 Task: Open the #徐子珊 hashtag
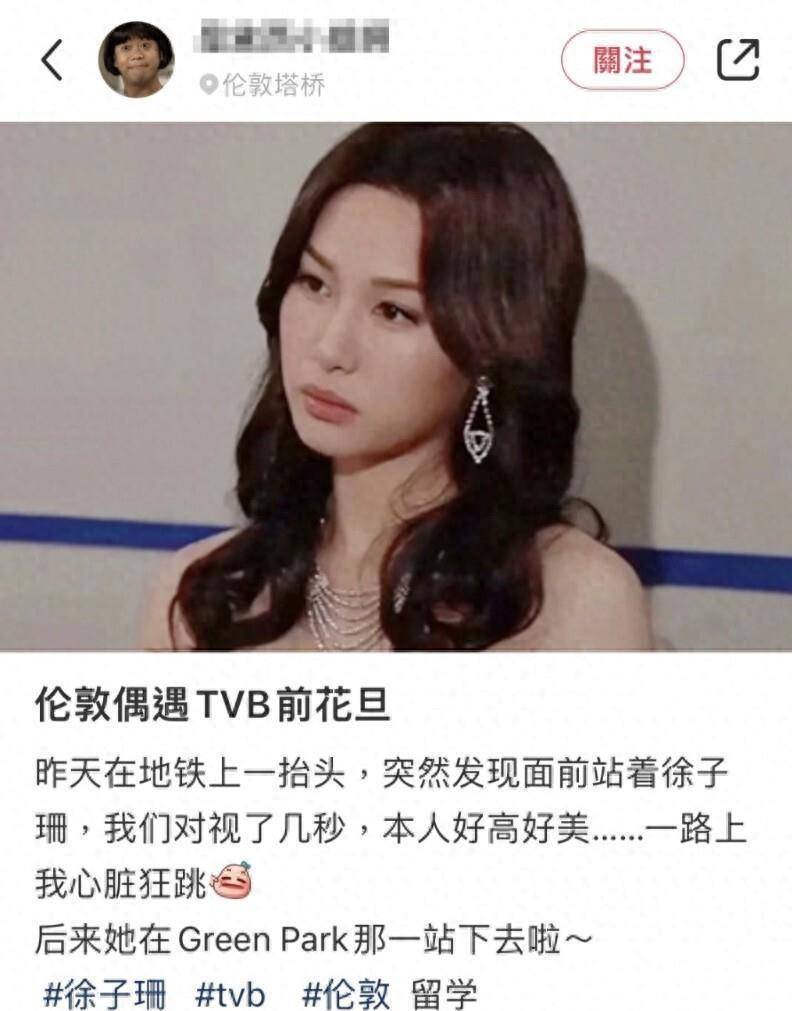(x=105, y=994)
